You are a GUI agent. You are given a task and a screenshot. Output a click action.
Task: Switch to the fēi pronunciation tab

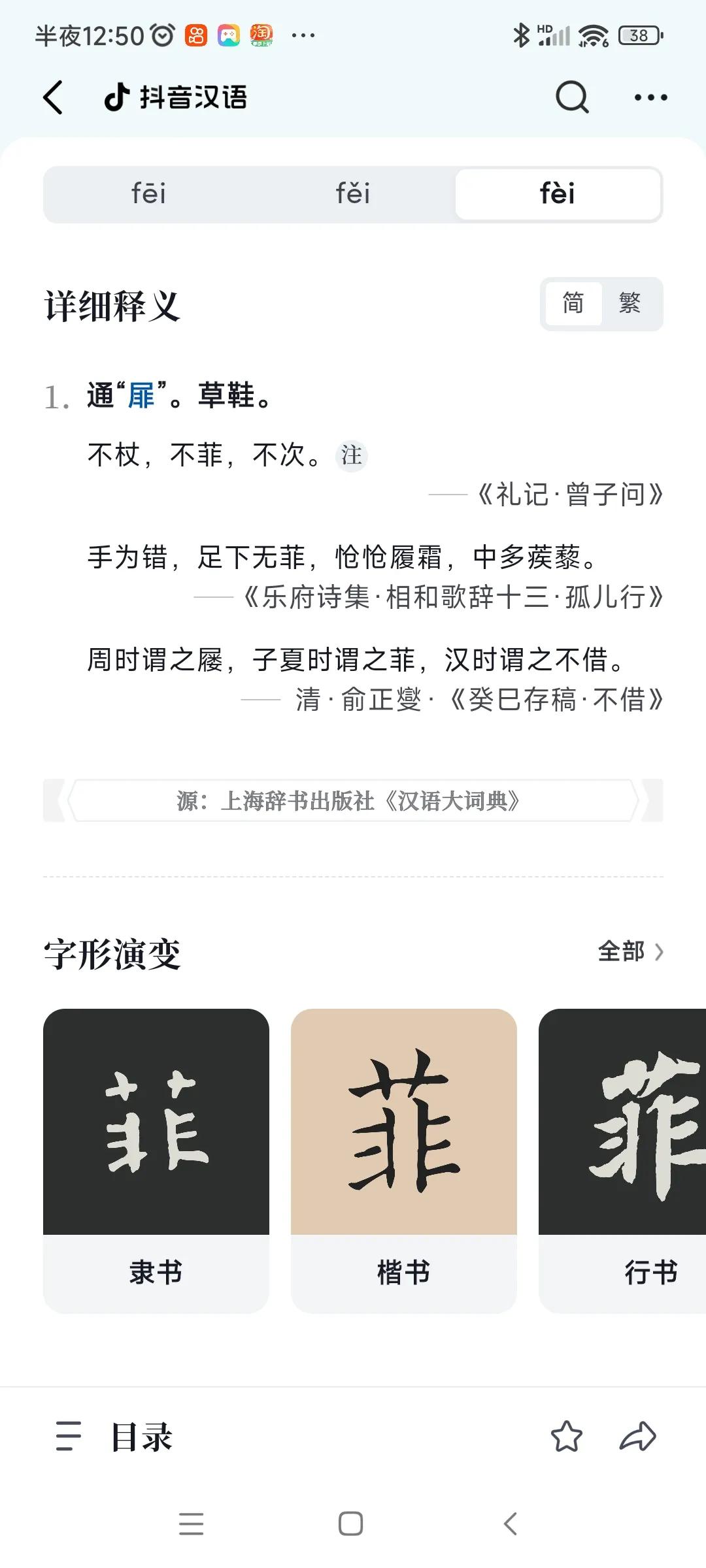(x=148, y=194)
